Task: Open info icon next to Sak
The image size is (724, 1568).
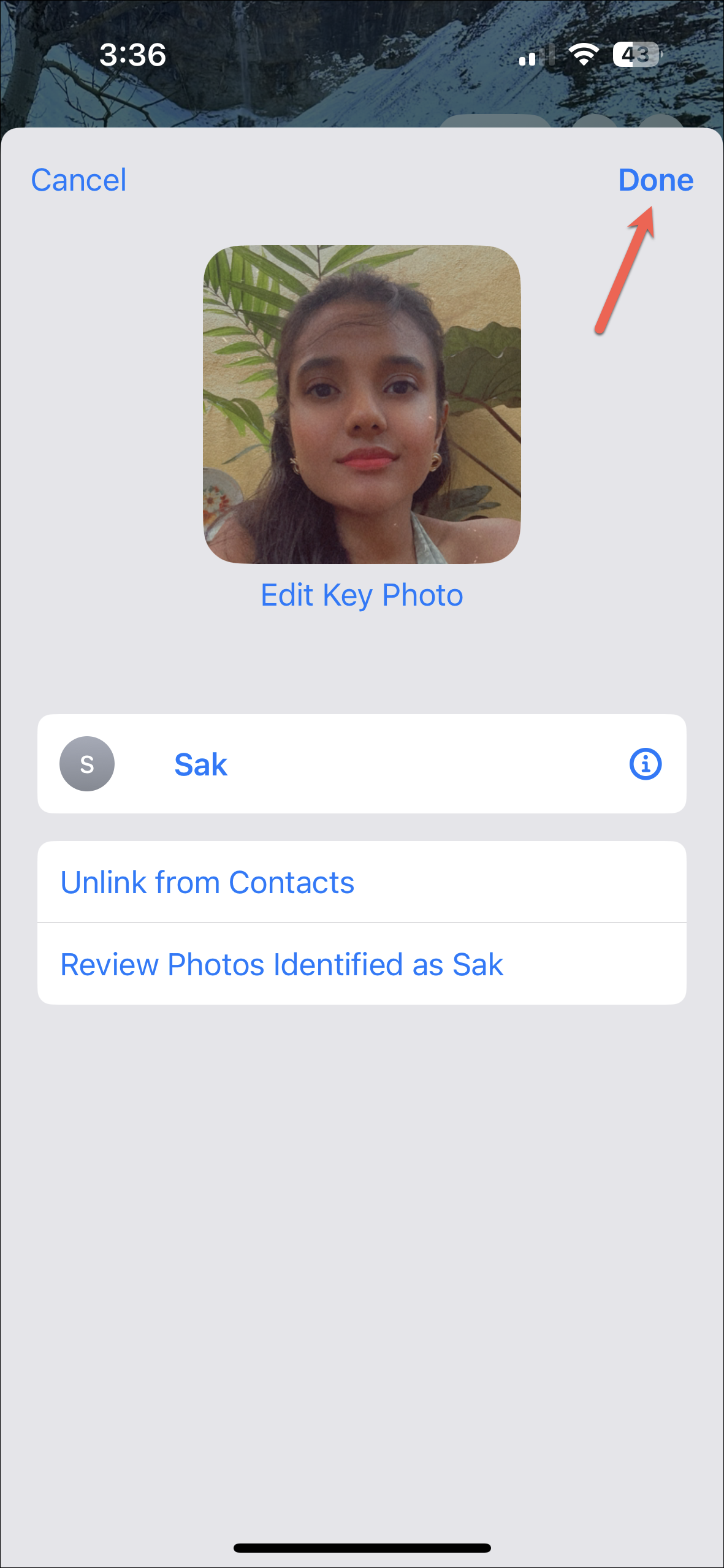Action: pyautogui.click(x=645, y=764)
